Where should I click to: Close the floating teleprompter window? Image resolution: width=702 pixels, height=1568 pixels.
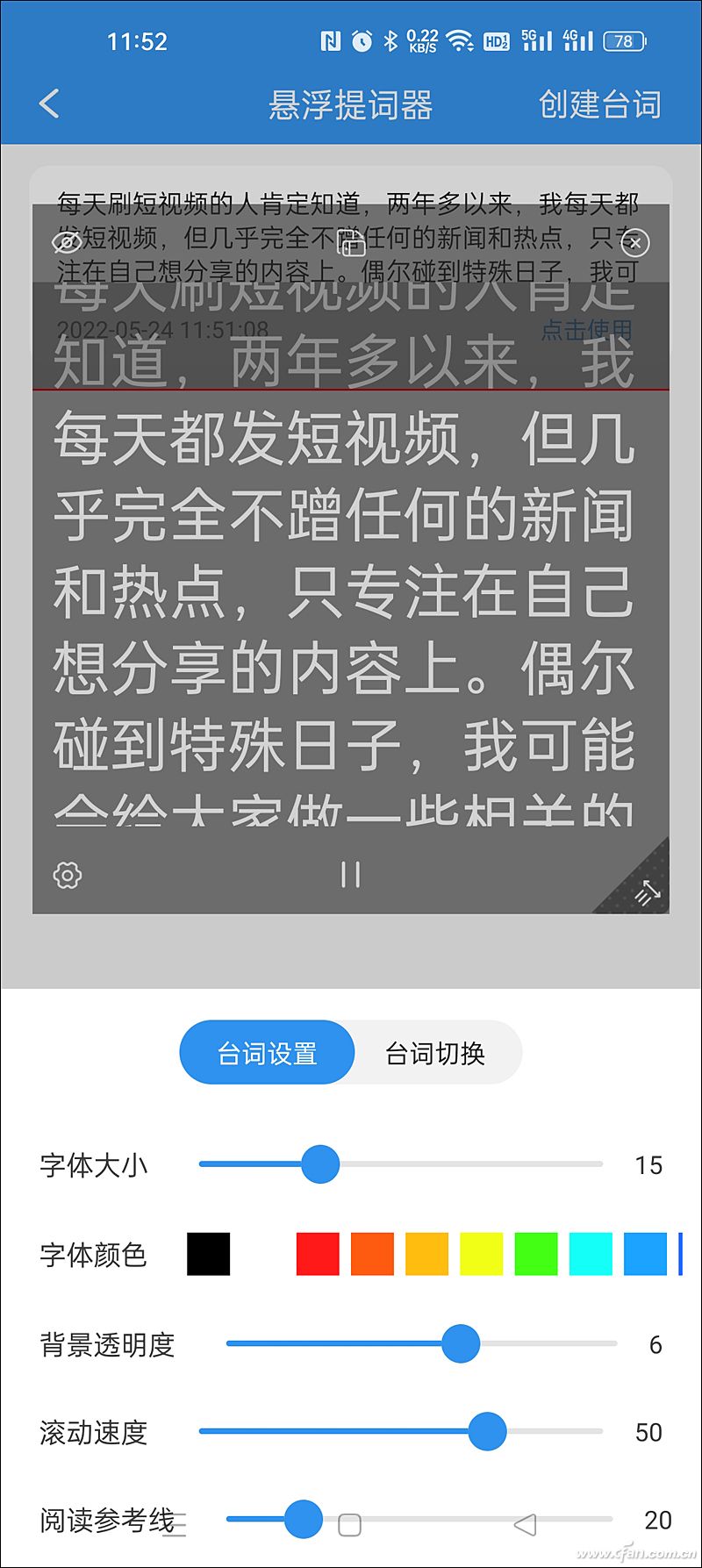point(635,242)
